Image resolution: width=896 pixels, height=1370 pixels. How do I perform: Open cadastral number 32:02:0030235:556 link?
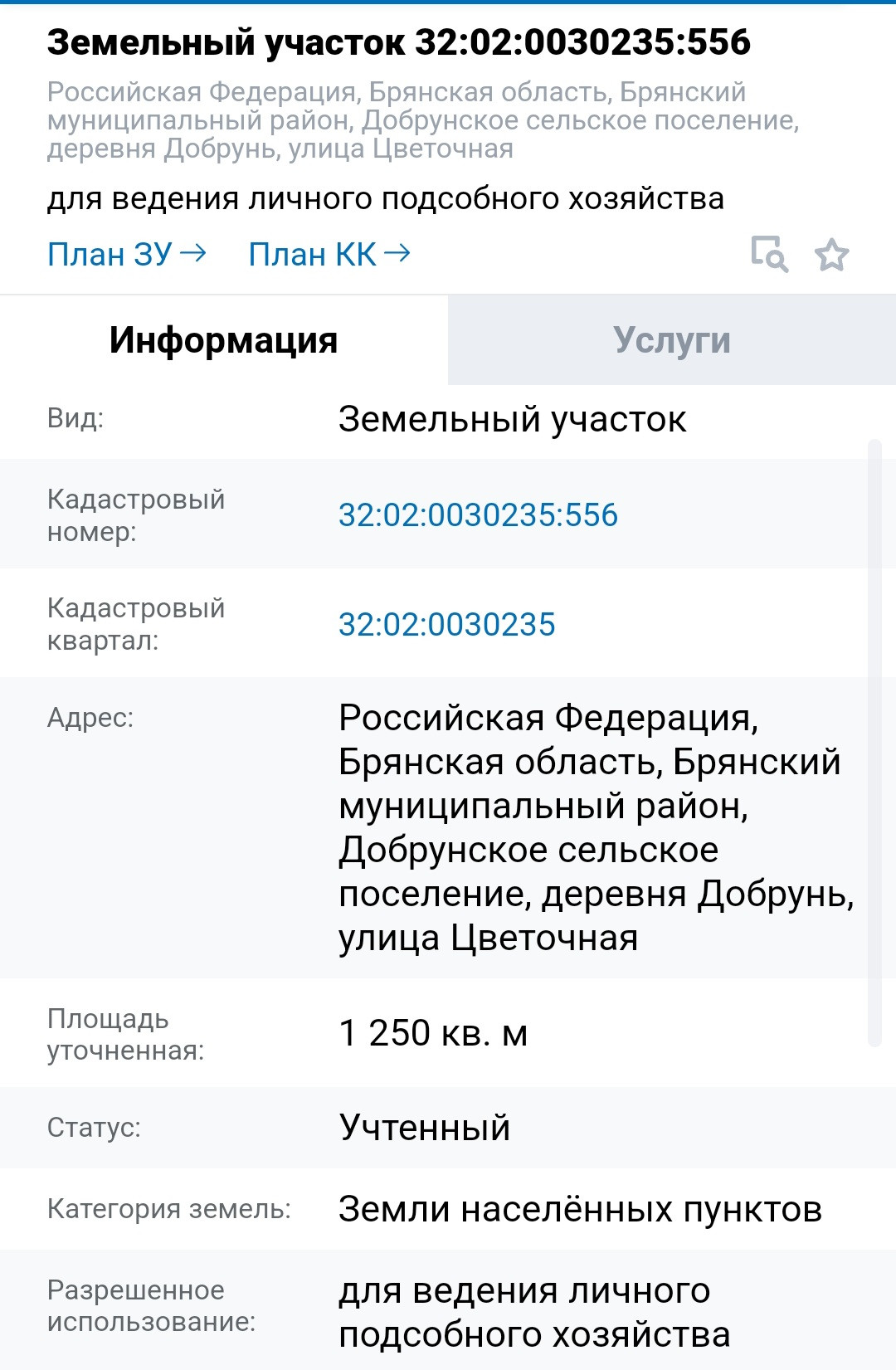[x=478, y=515]
